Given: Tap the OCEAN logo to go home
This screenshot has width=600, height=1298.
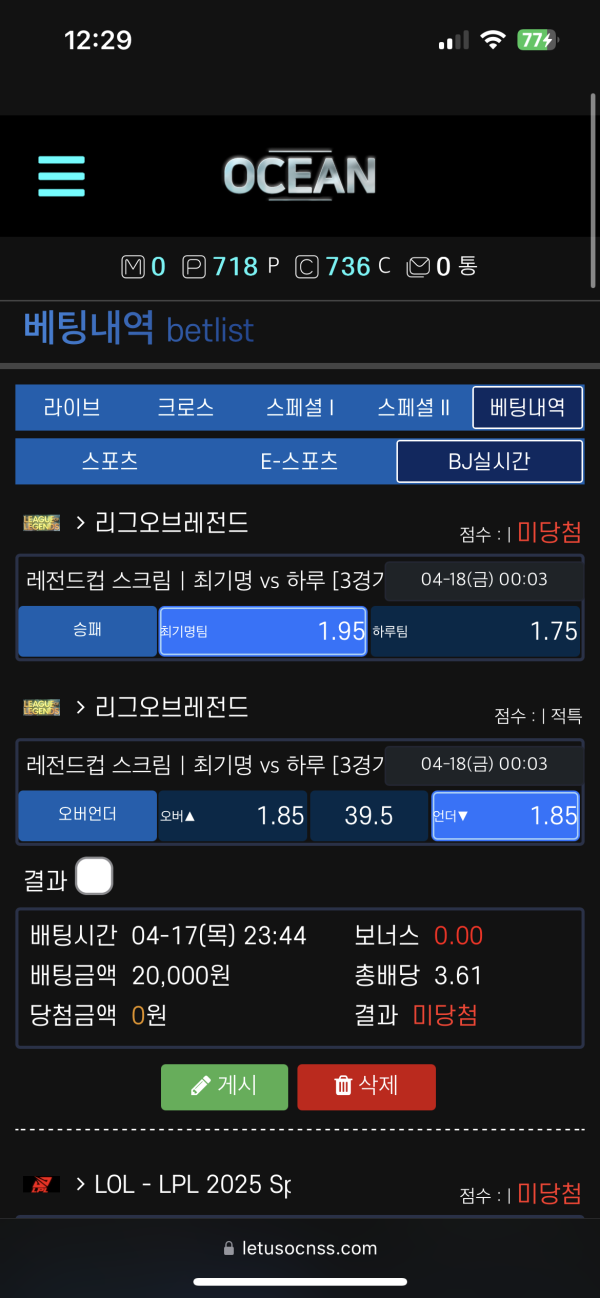Looking at the screenshot, I should coord(300,176).
